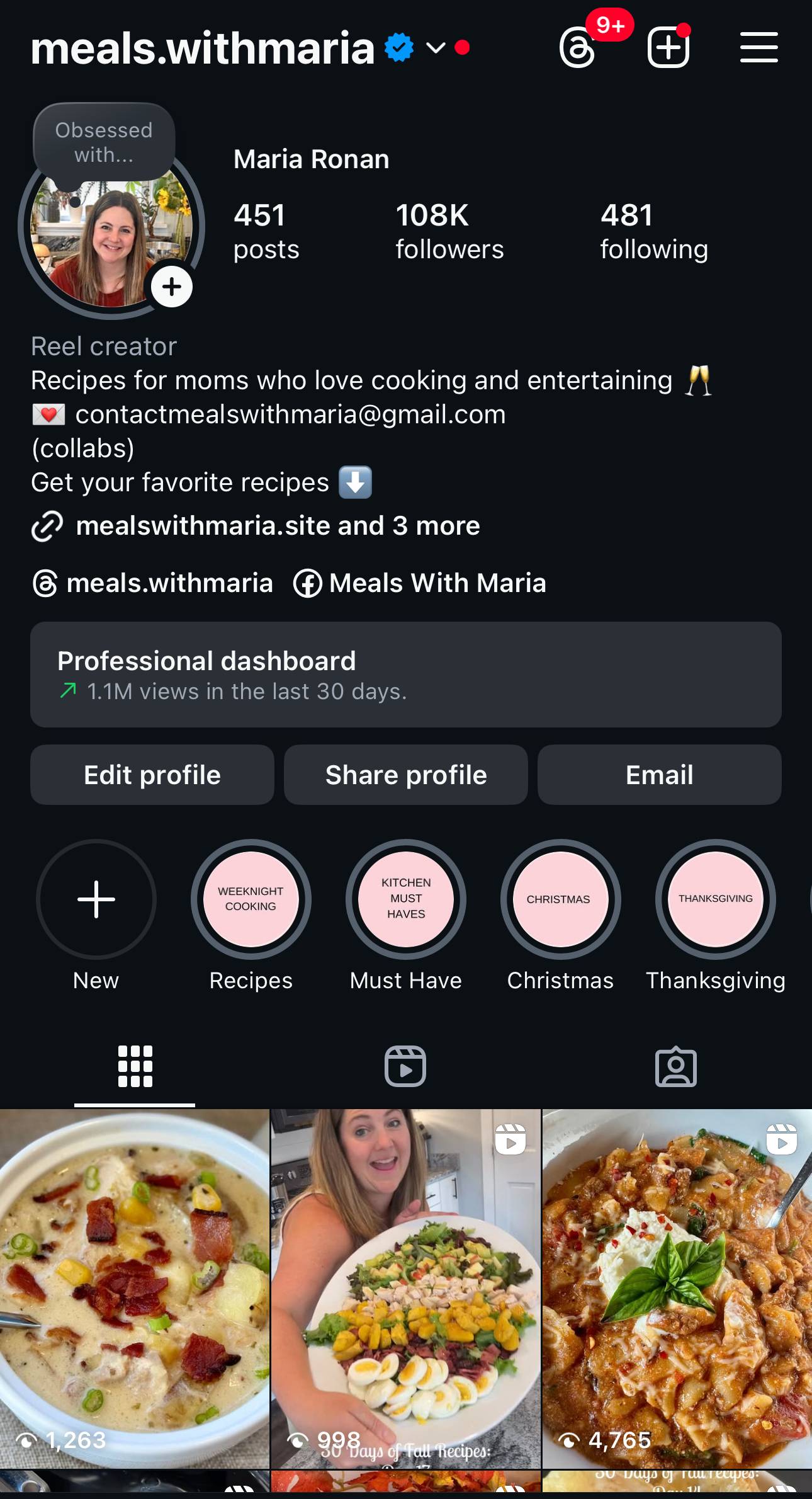View the 481 following list
The height and width of the screenshot is (1499, 812).
click(x=653, y=231)
